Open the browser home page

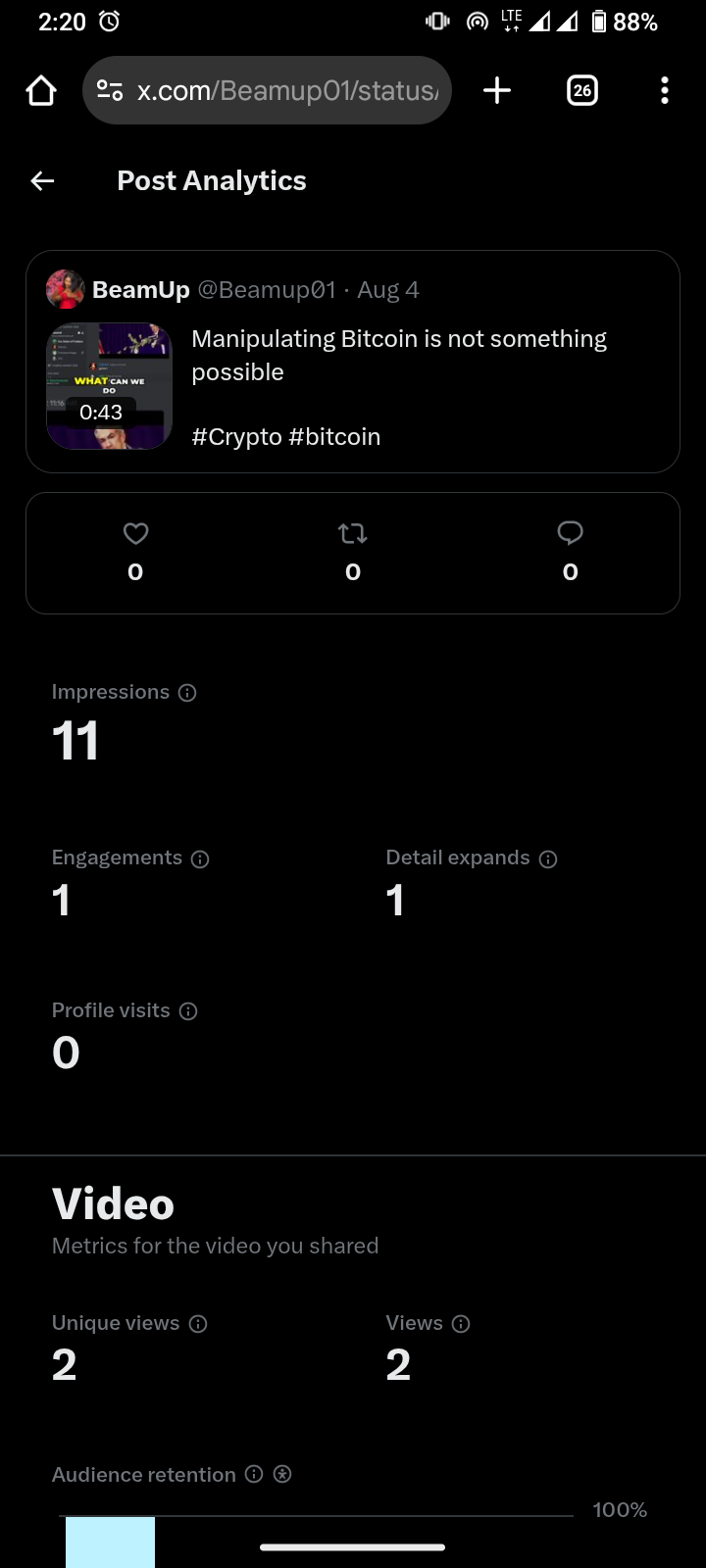[41, 91]
